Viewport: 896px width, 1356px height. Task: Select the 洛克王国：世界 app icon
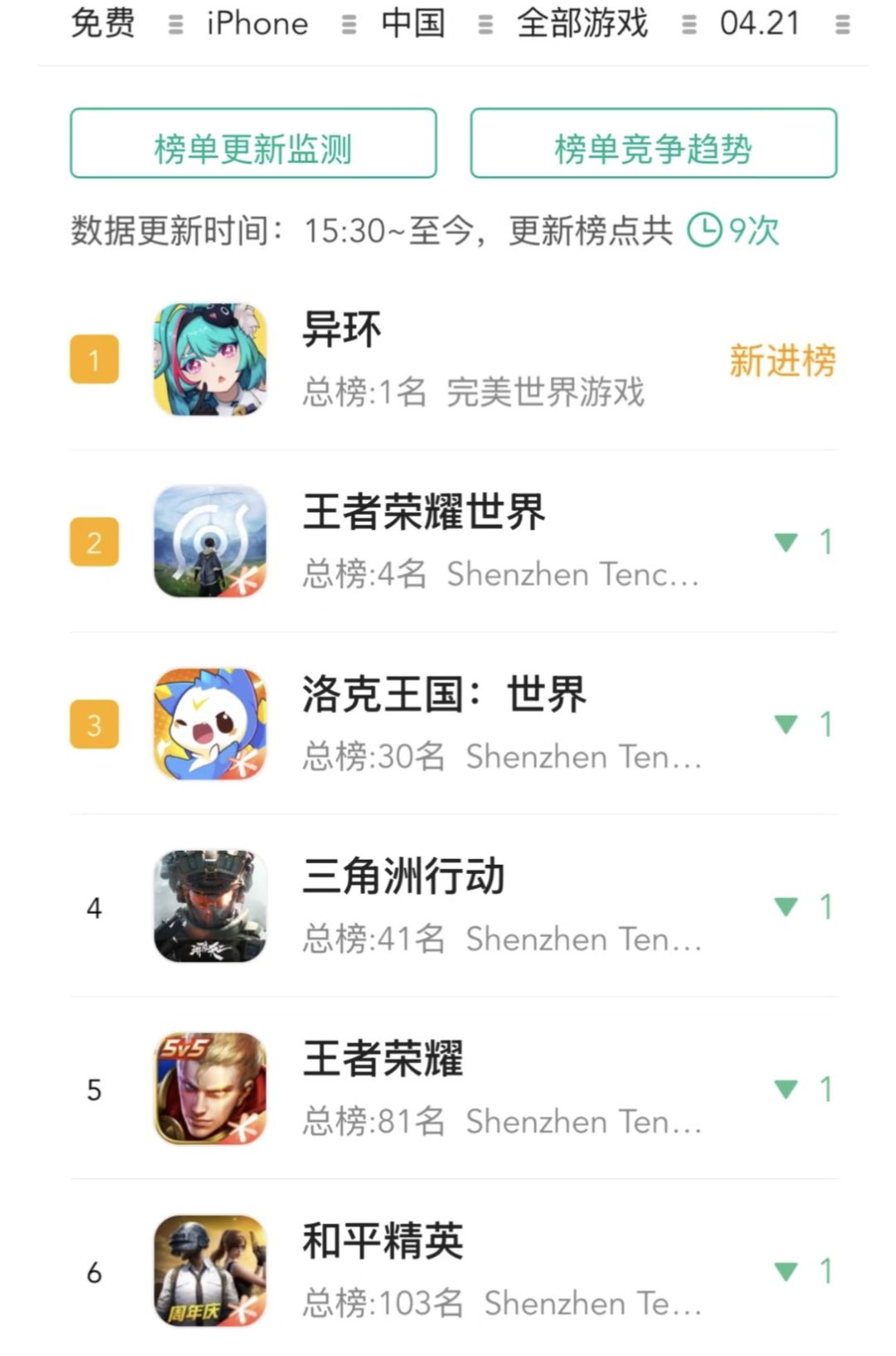(x=212, y=724)
